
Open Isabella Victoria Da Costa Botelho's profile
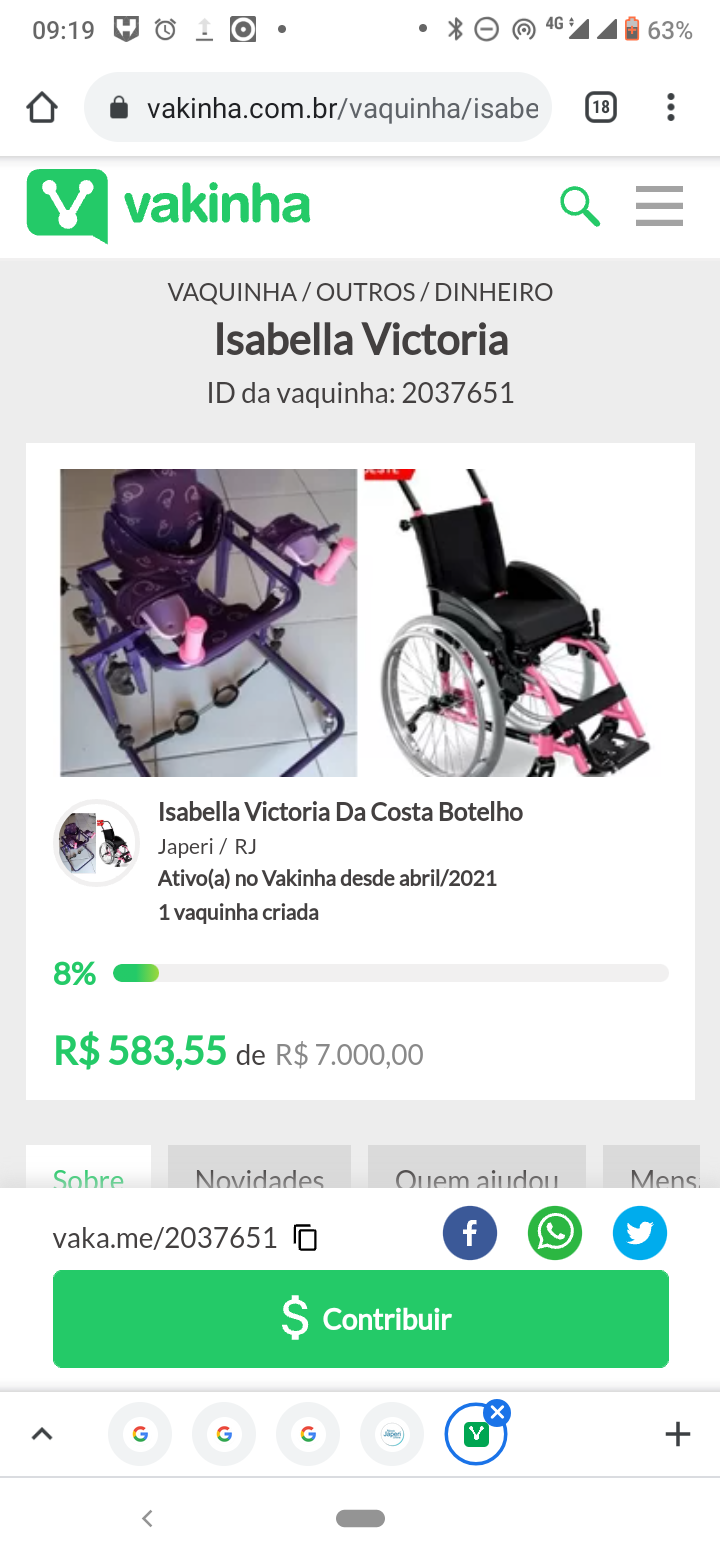340,811
